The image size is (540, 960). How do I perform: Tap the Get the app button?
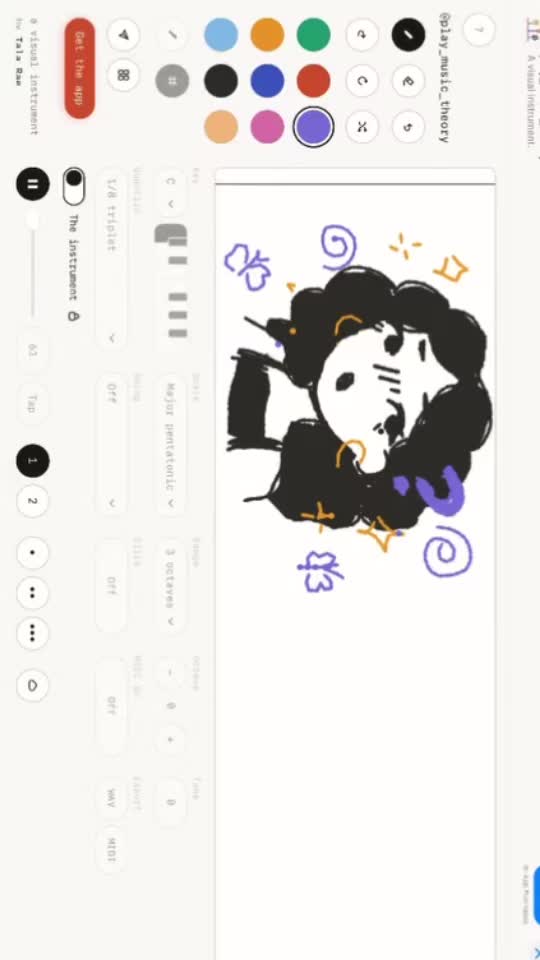coord(80,68)
